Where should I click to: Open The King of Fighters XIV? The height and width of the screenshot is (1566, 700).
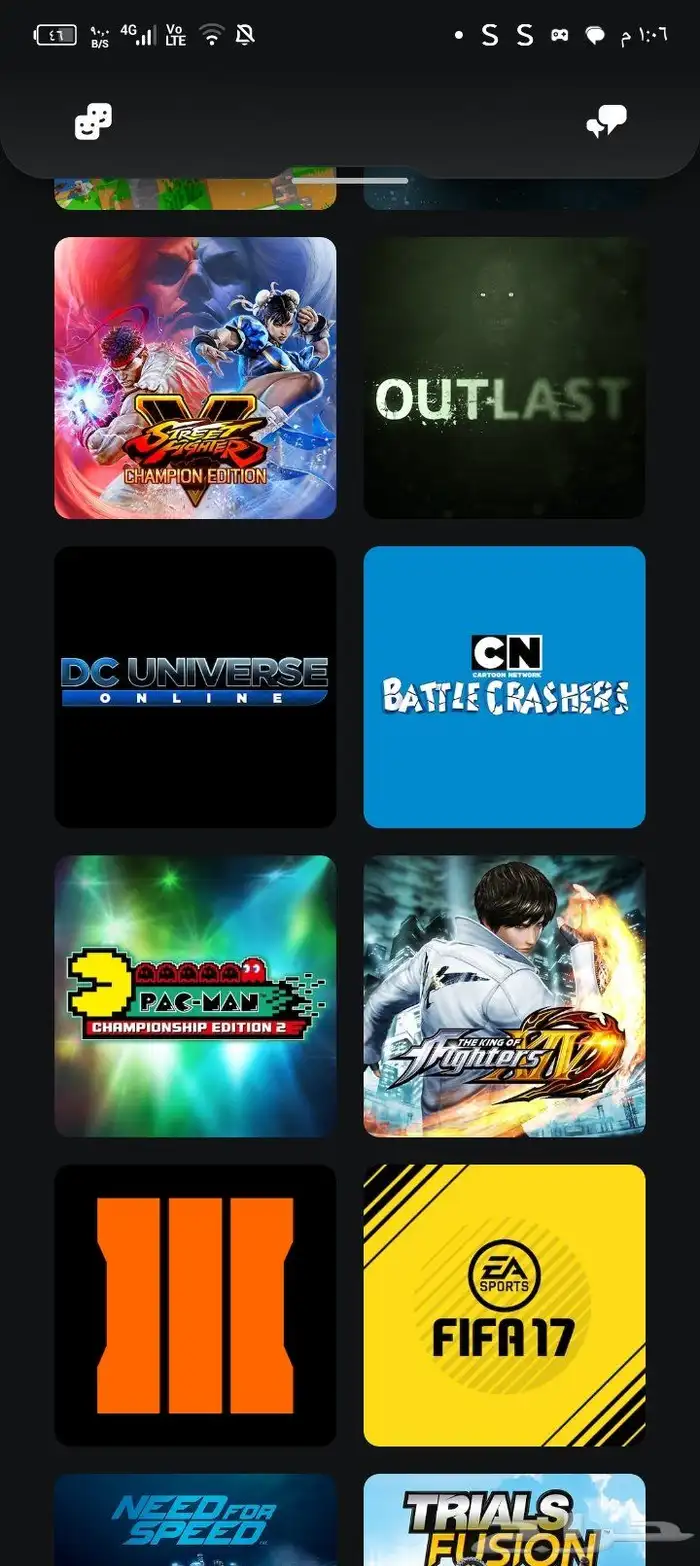(x=504, y=996)
